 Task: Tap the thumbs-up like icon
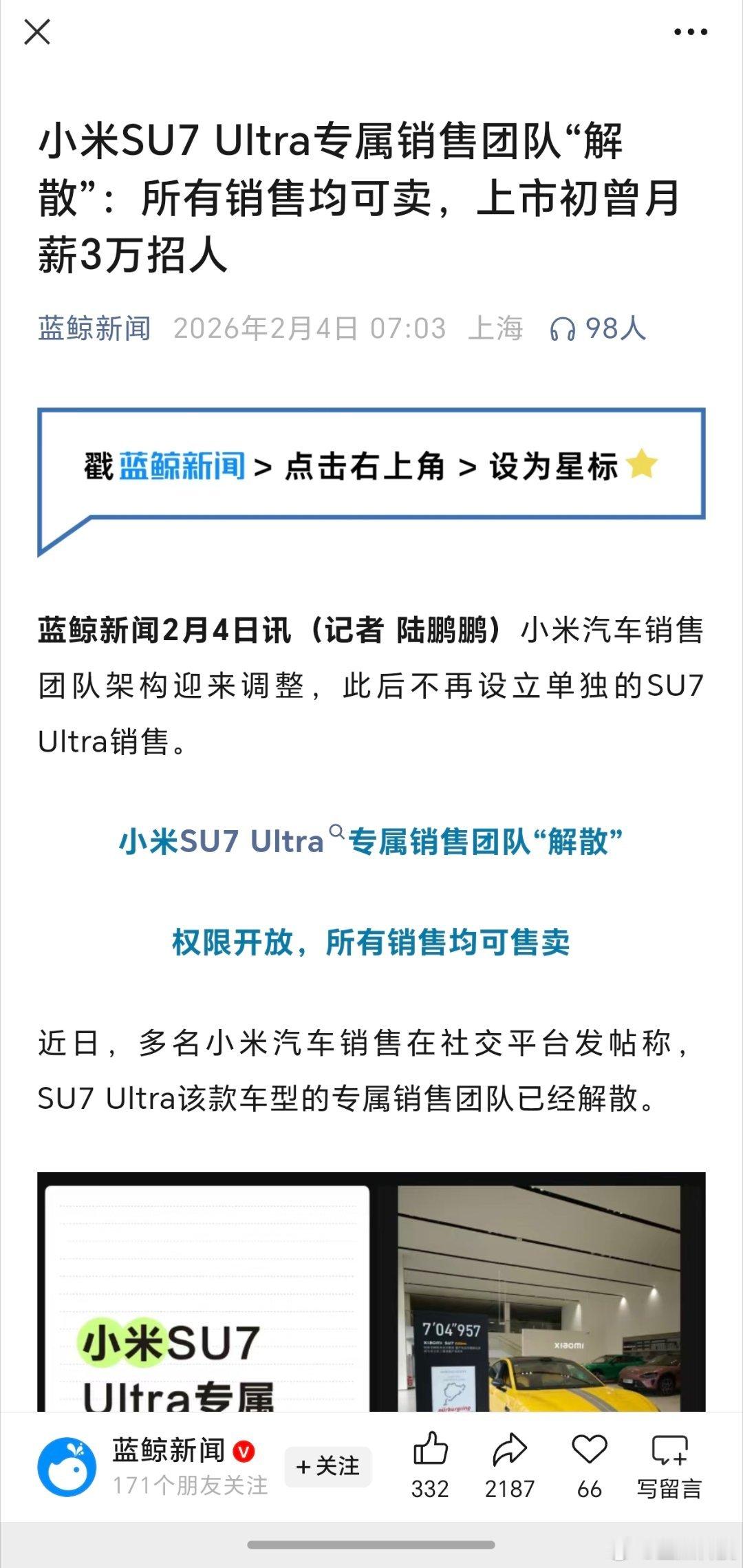[431, 1448]
